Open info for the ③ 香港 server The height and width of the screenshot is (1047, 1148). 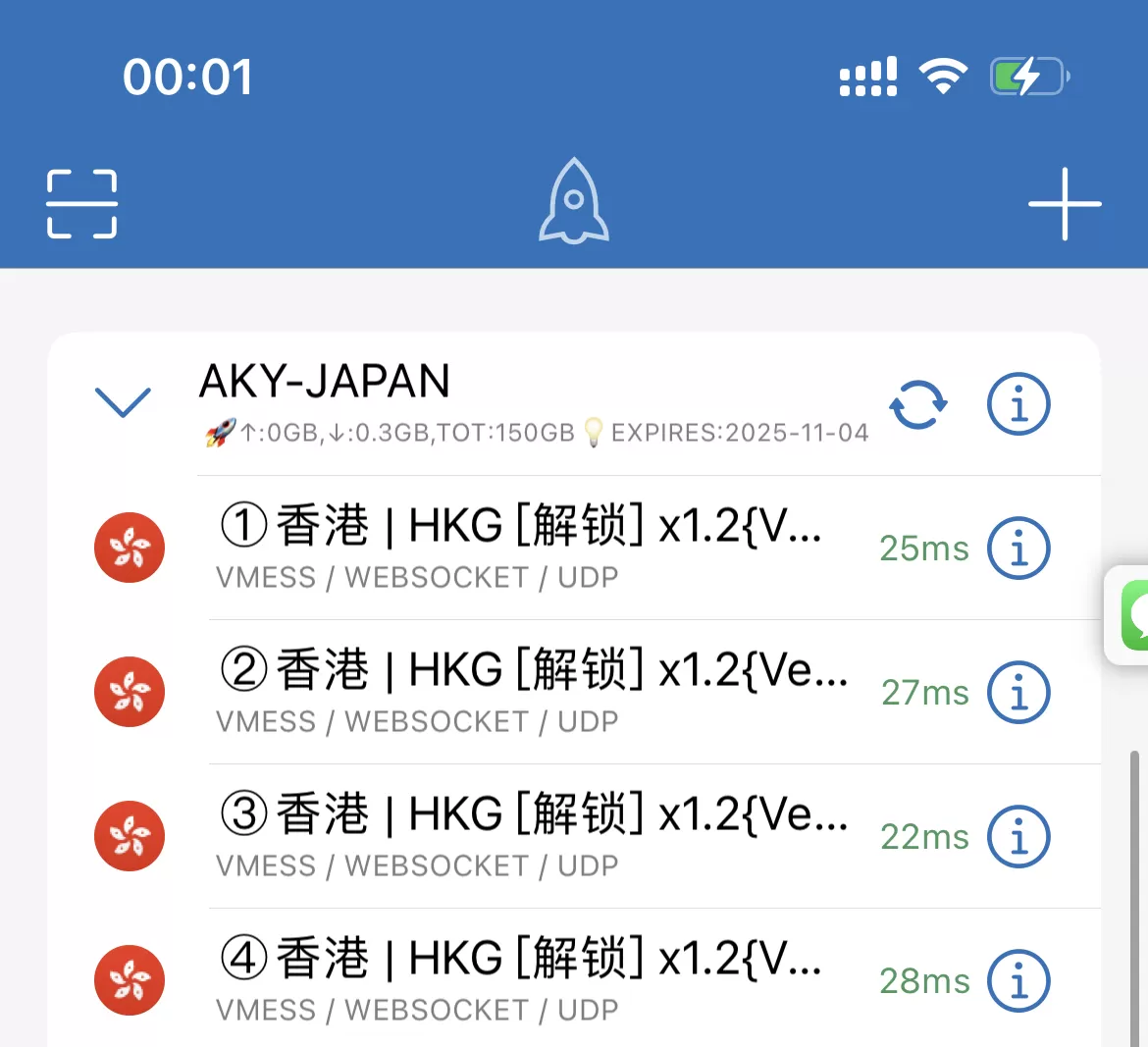pyautogui.click(x=1018, y=836)
